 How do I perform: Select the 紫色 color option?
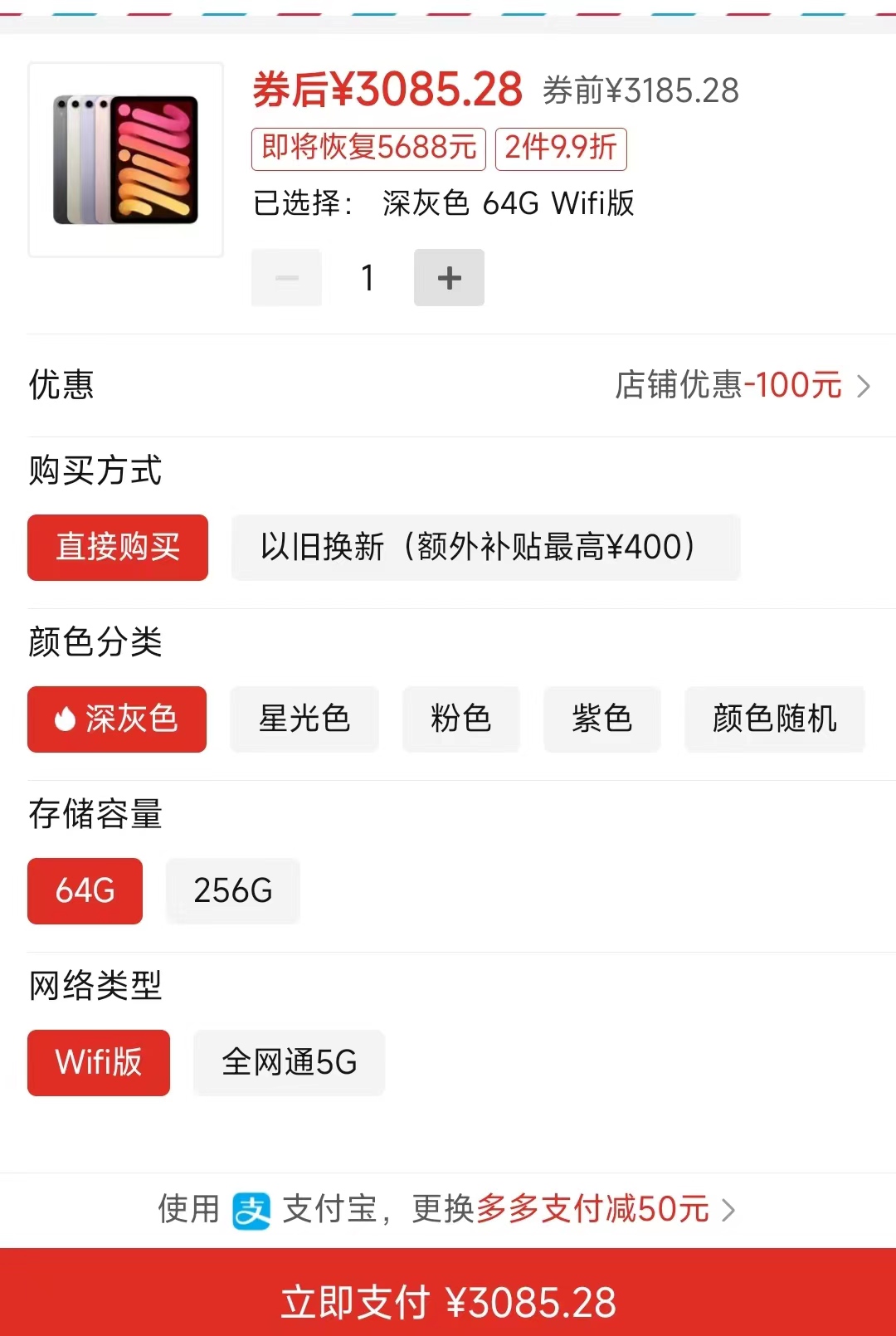[x=602, y=719]
